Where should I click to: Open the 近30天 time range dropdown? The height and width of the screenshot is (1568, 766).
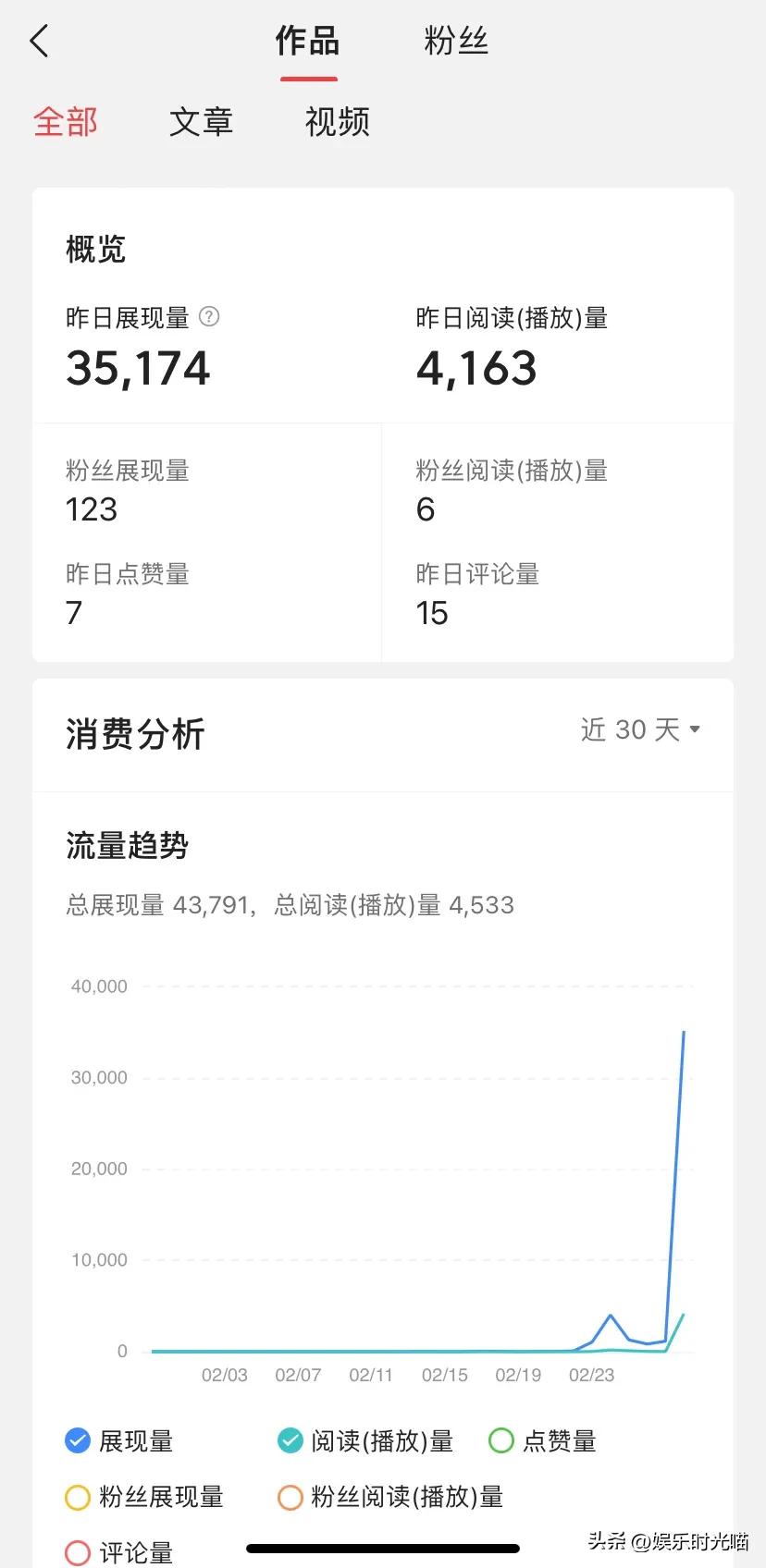[x=640, y=729]
